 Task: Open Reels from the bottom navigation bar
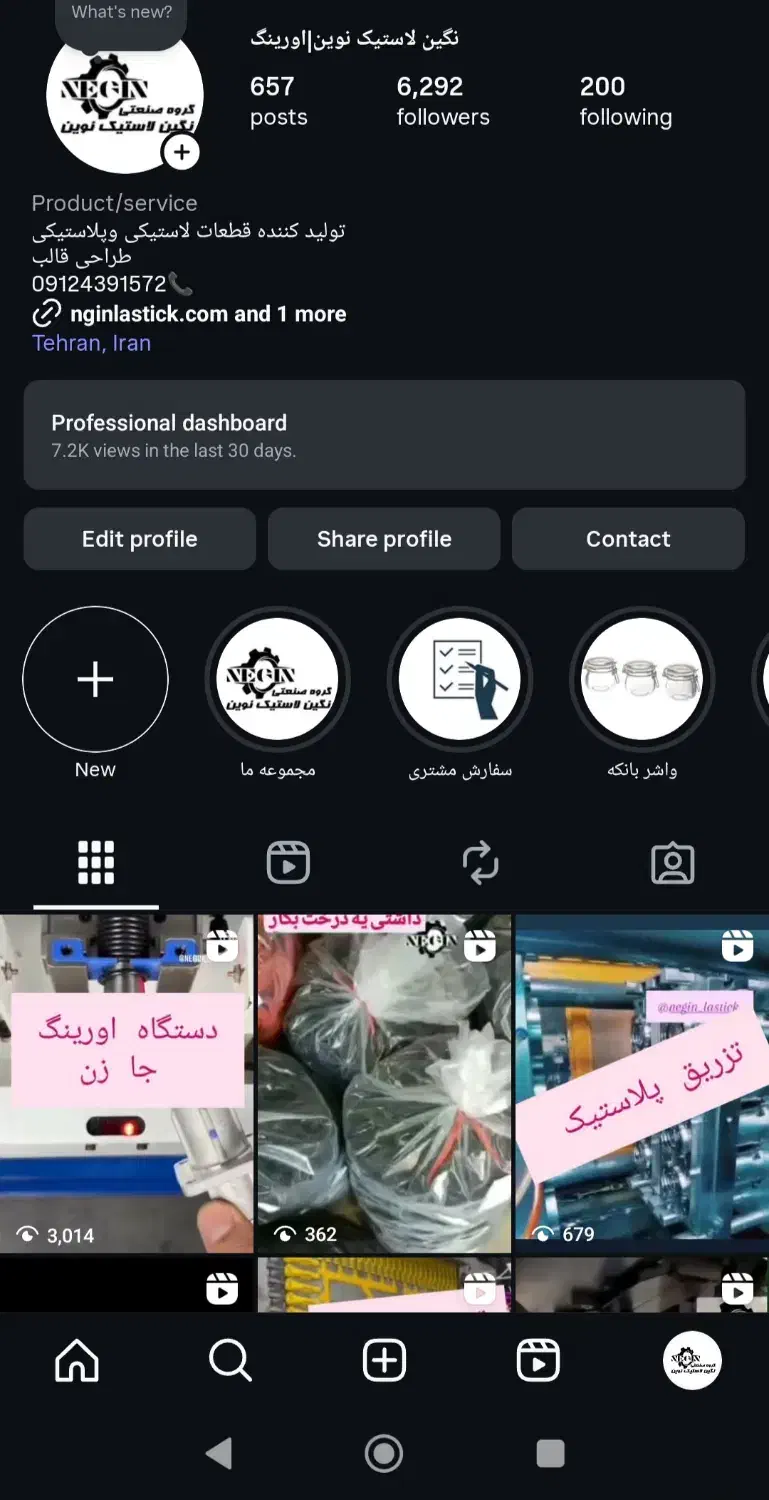click(538, 1360)
